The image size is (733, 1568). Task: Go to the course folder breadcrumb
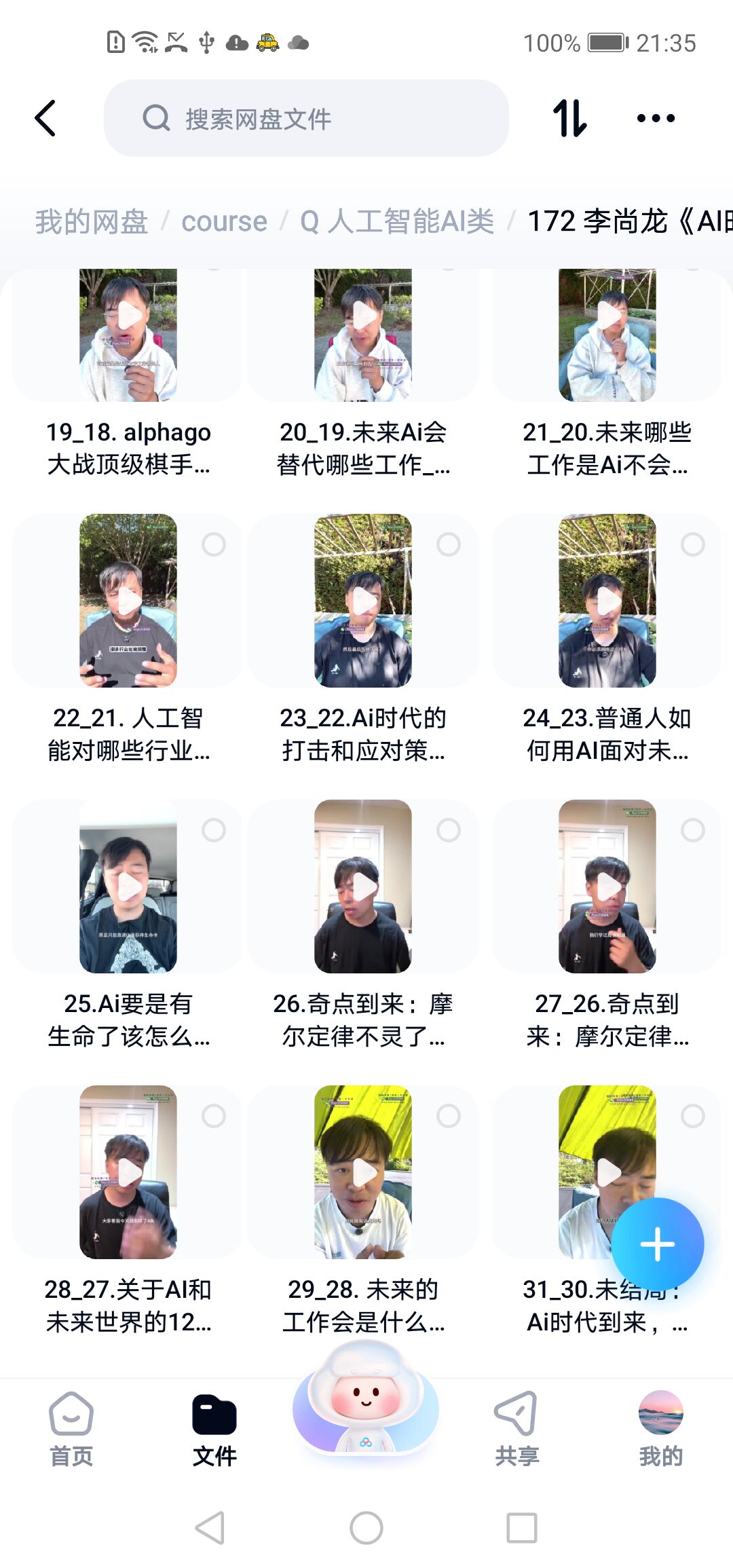point(224,221)
